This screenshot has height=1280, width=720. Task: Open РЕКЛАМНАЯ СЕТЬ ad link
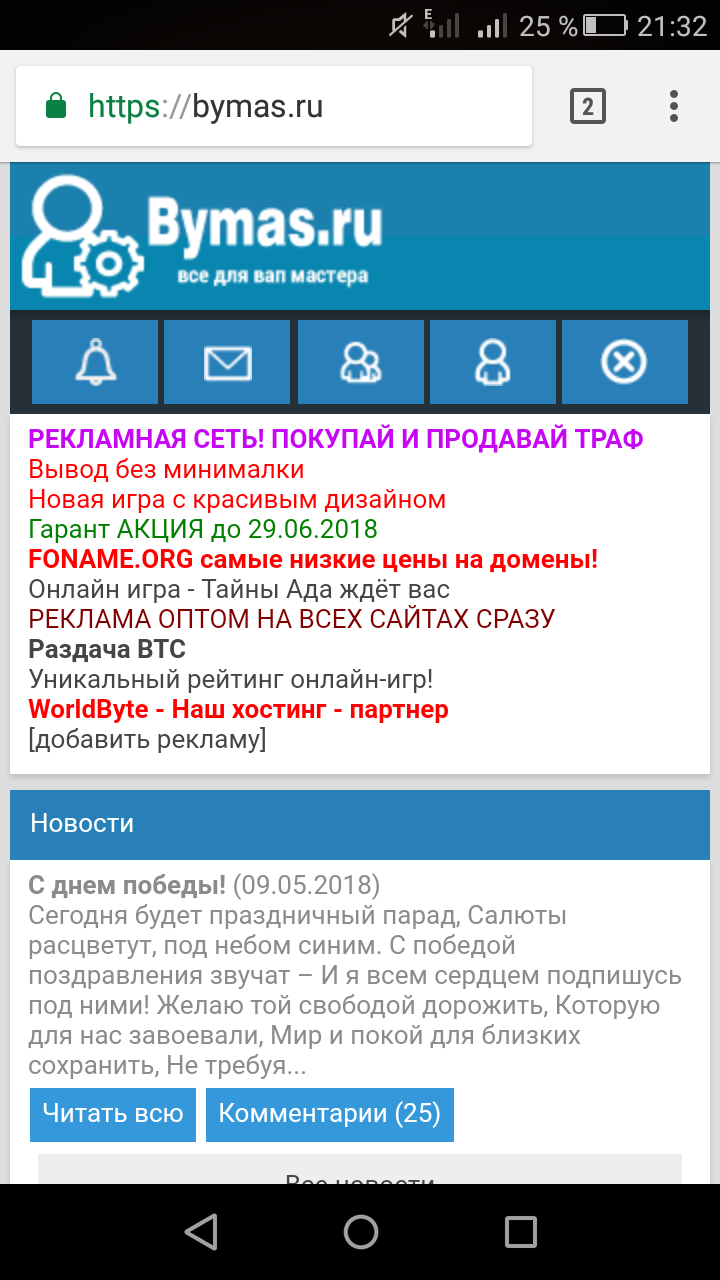click(335, 439)
